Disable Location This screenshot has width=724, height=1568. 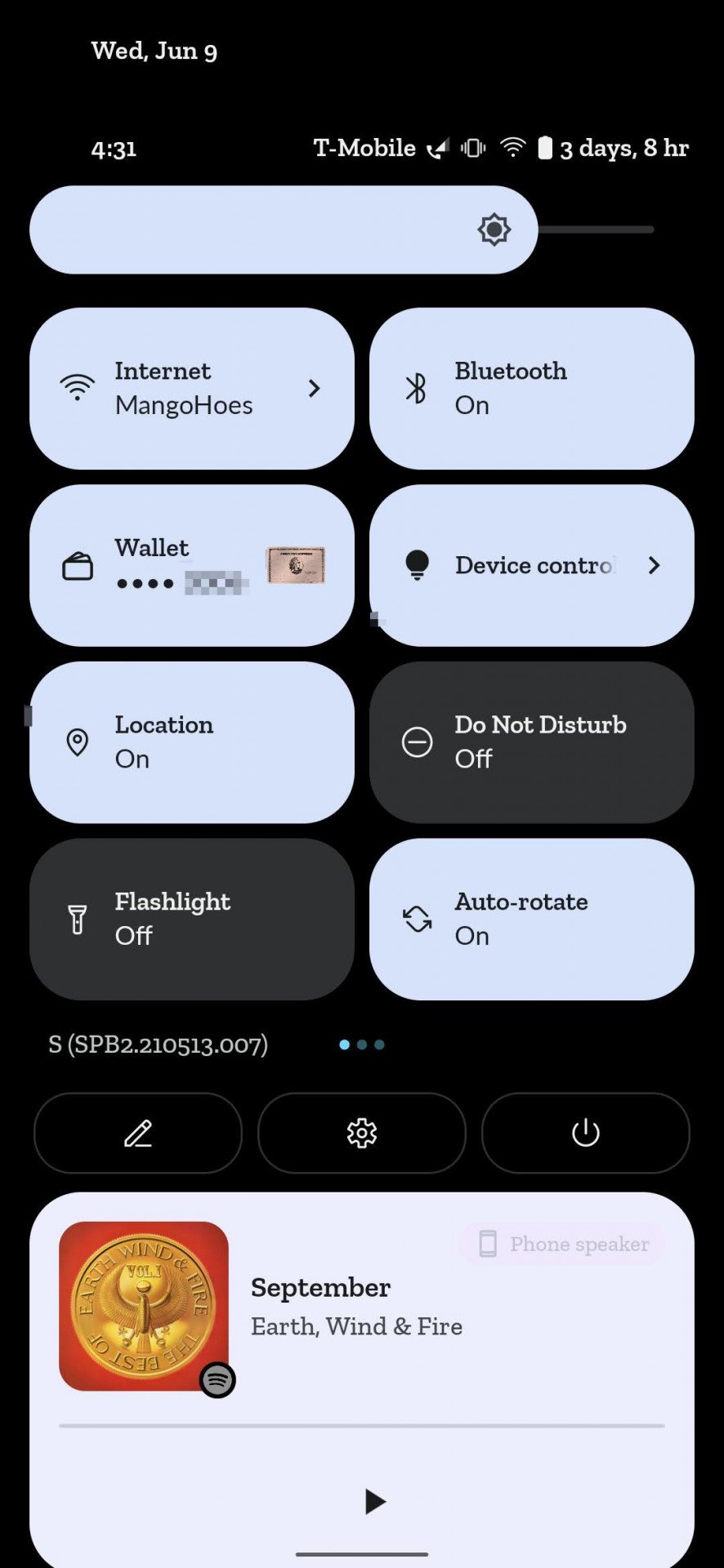(x=191, y=742)
